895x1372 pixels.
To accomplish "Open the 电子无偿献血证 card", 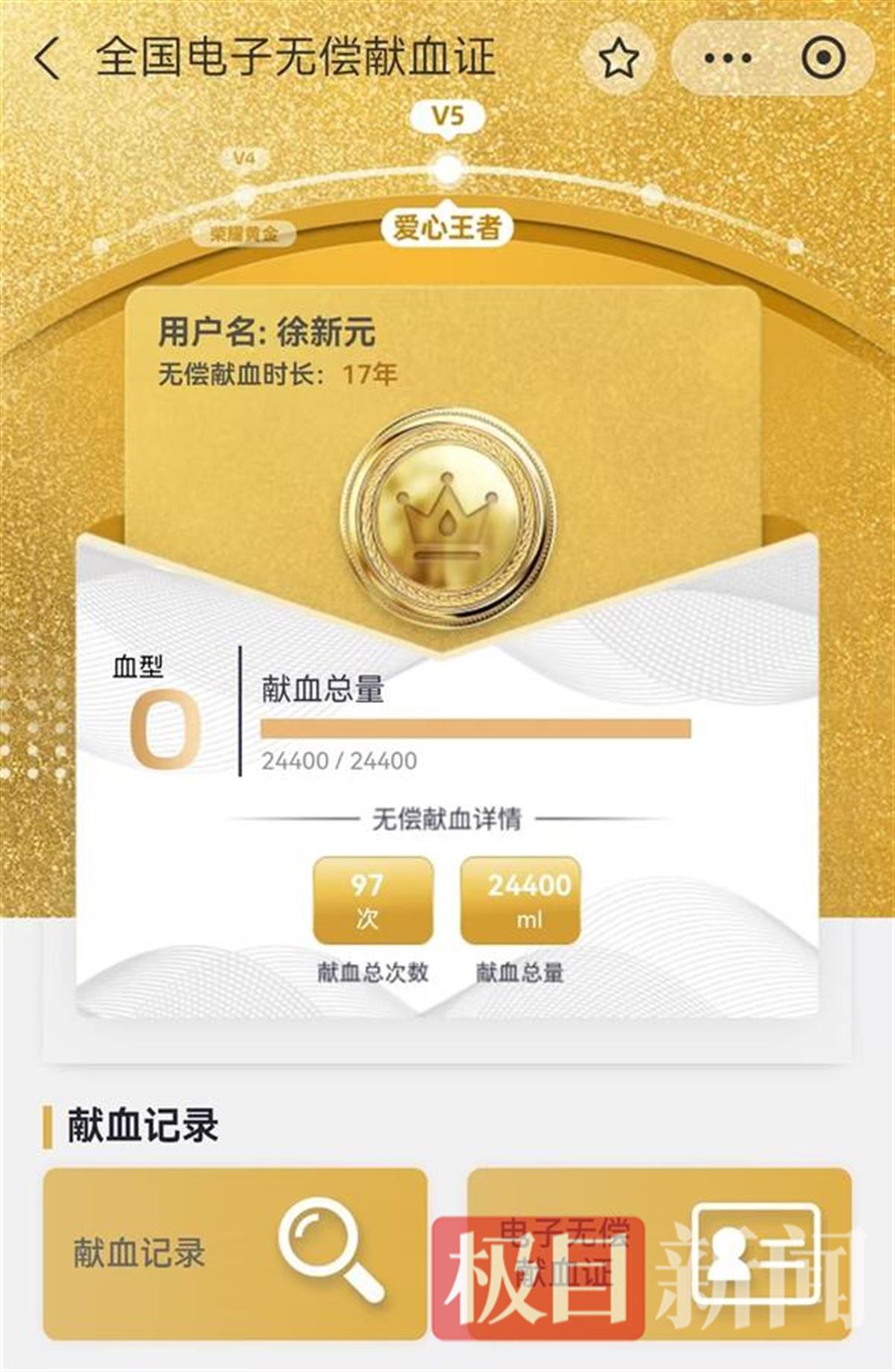I will click(659, 1253).
